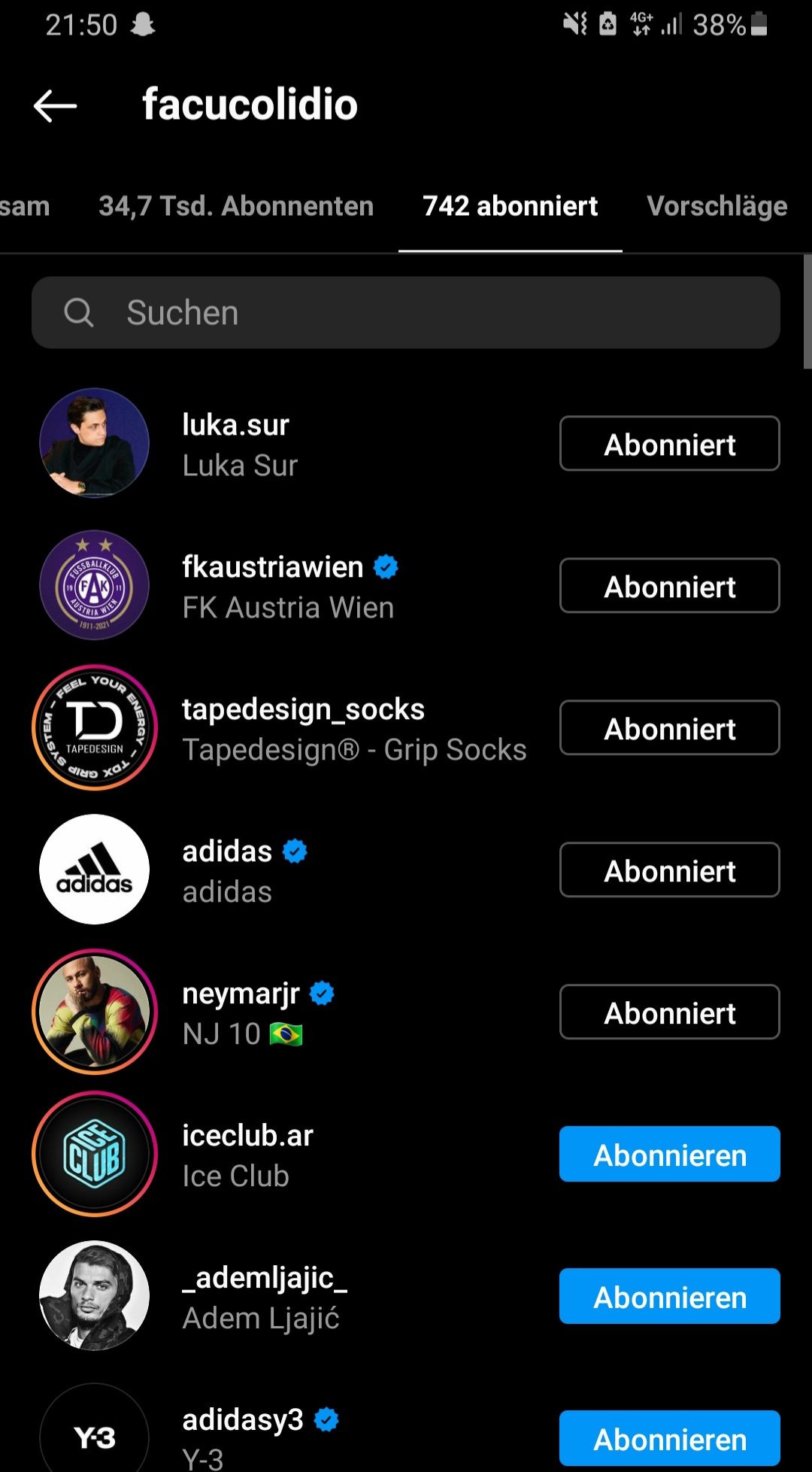Go back using the arrow icon
This screenshot has width=812, height=1472.
point(56,105)
